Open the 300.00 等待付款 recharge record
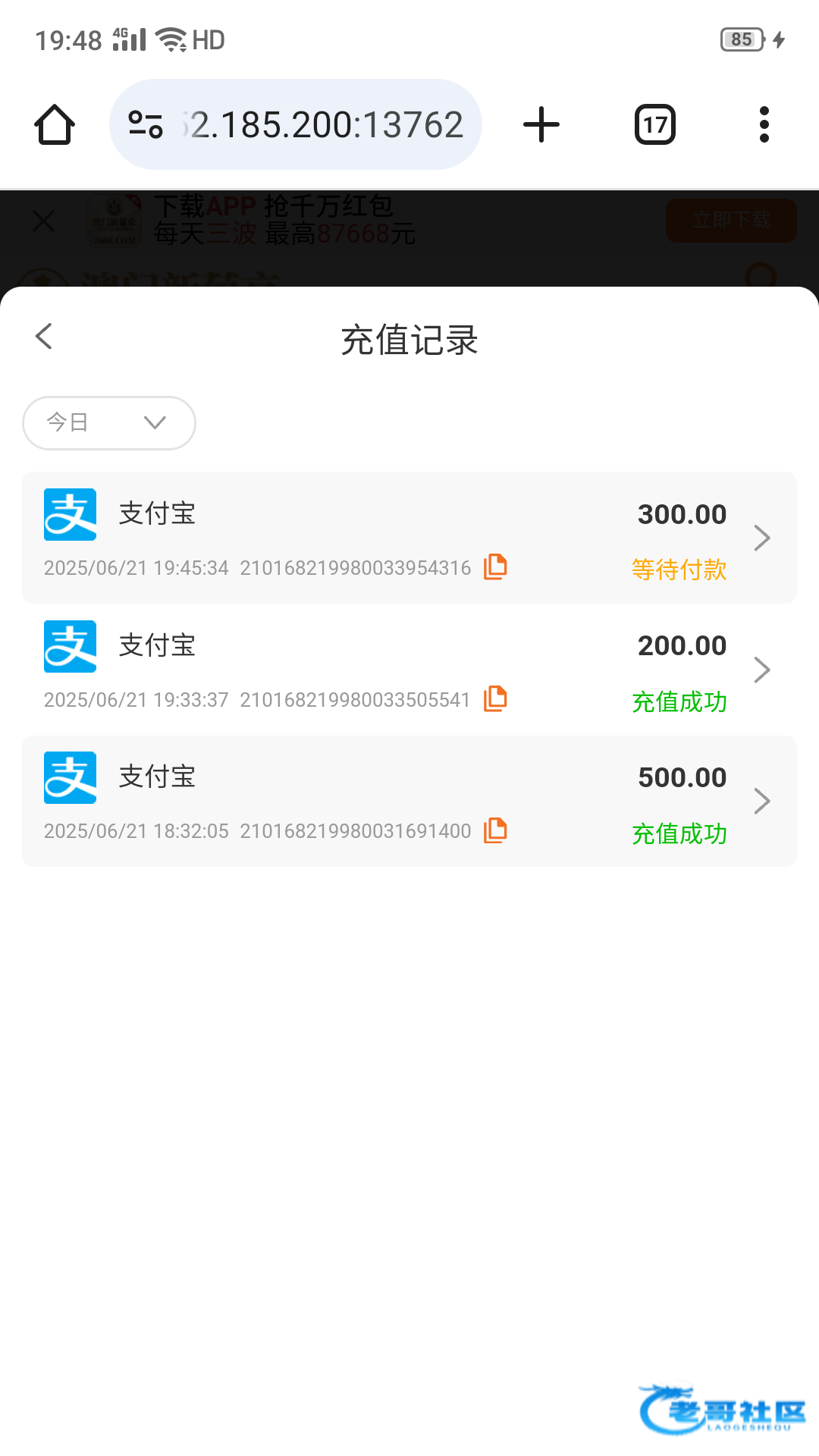 [x=409, y=538]
